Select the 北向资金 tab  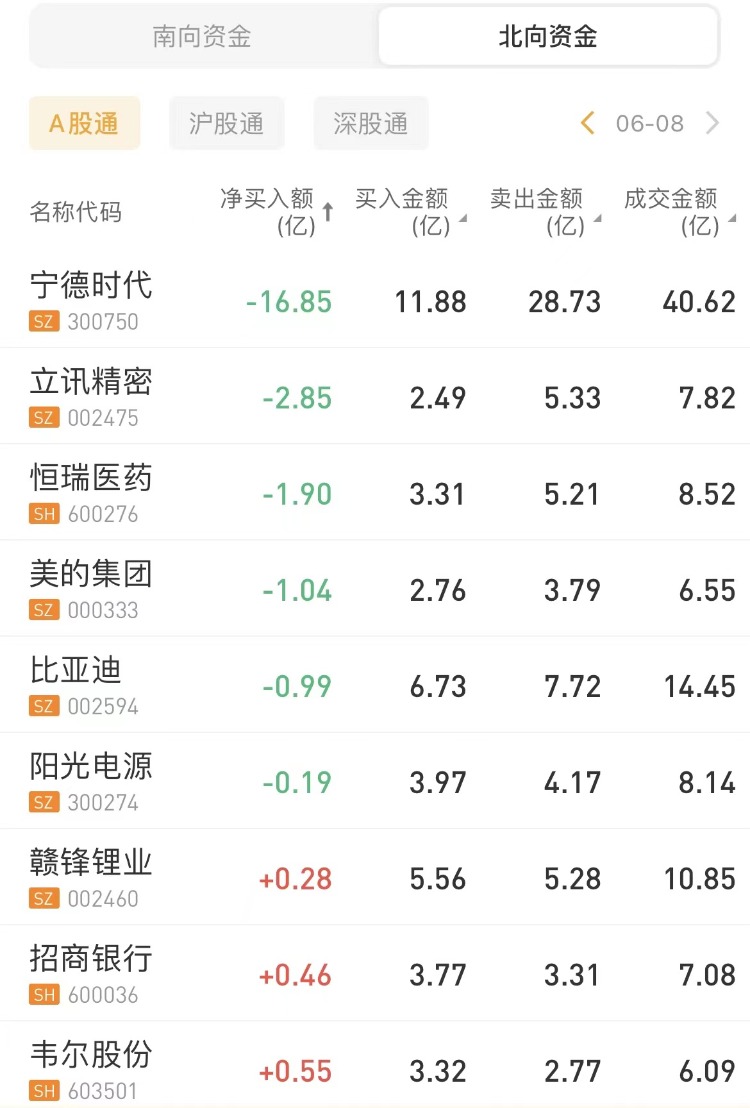548,37
